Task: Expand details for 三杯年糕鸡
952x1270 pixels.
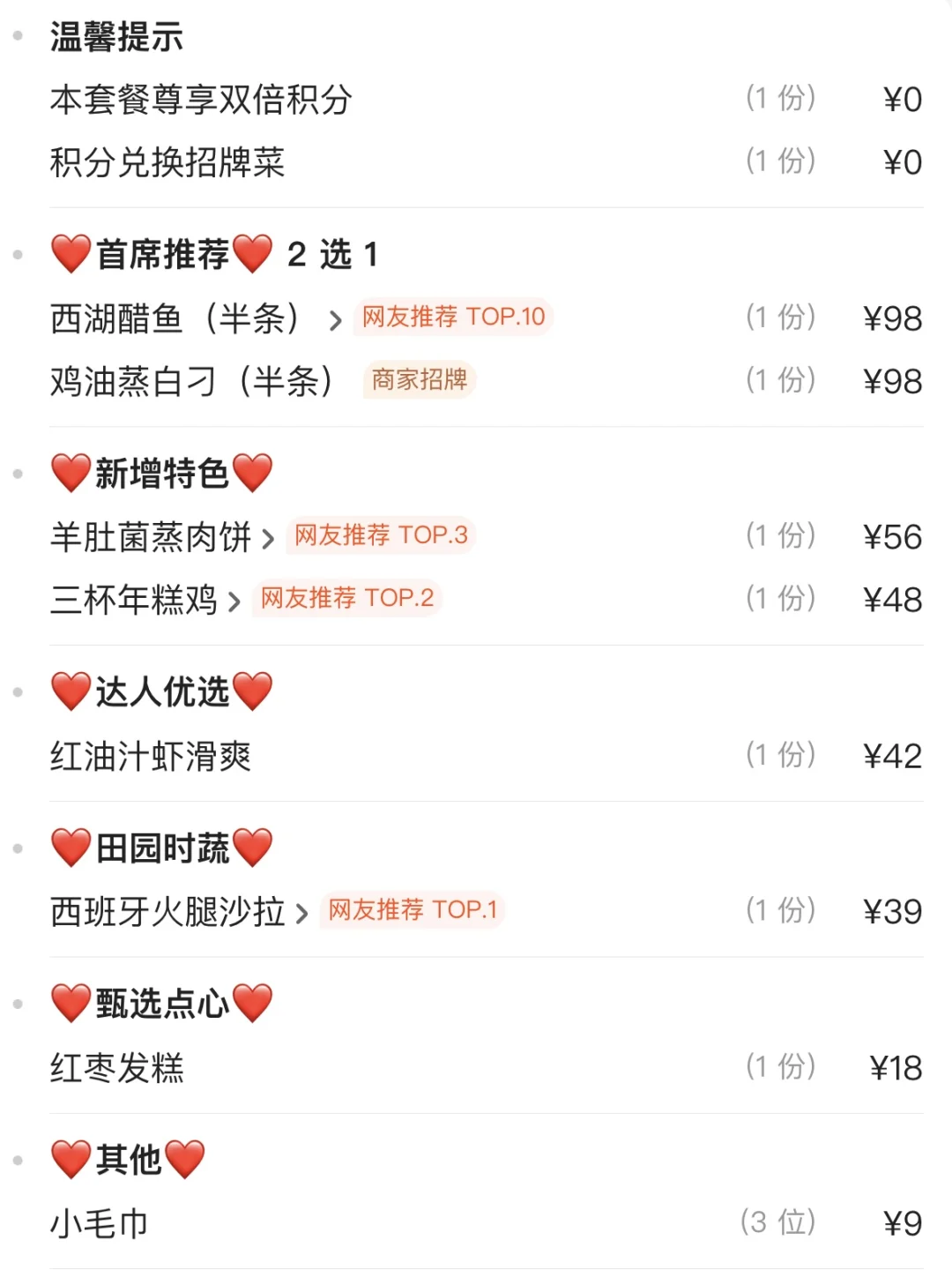Action: coord(234,600)
